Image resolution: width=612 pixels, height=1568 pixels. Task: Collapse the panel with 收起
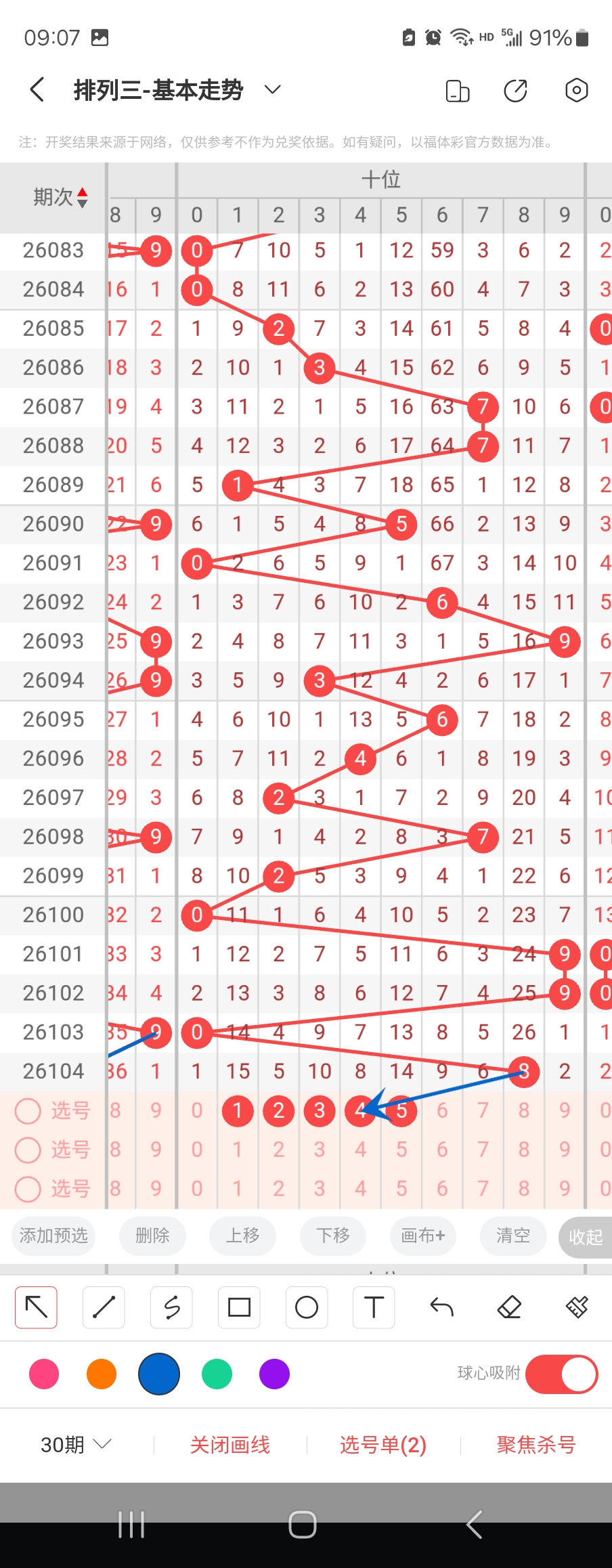[586, 1237]
